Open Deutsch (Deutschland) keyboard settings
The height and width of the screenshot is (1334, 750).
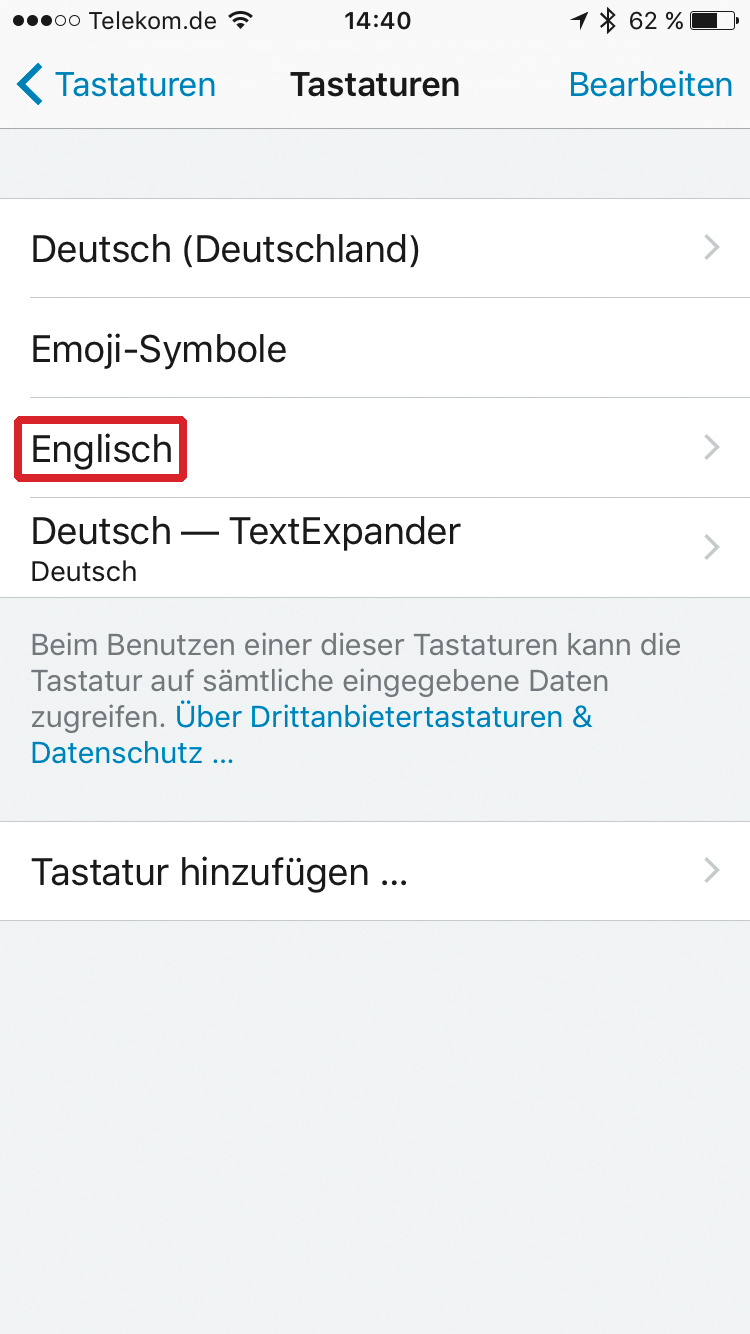click(375, 248)
